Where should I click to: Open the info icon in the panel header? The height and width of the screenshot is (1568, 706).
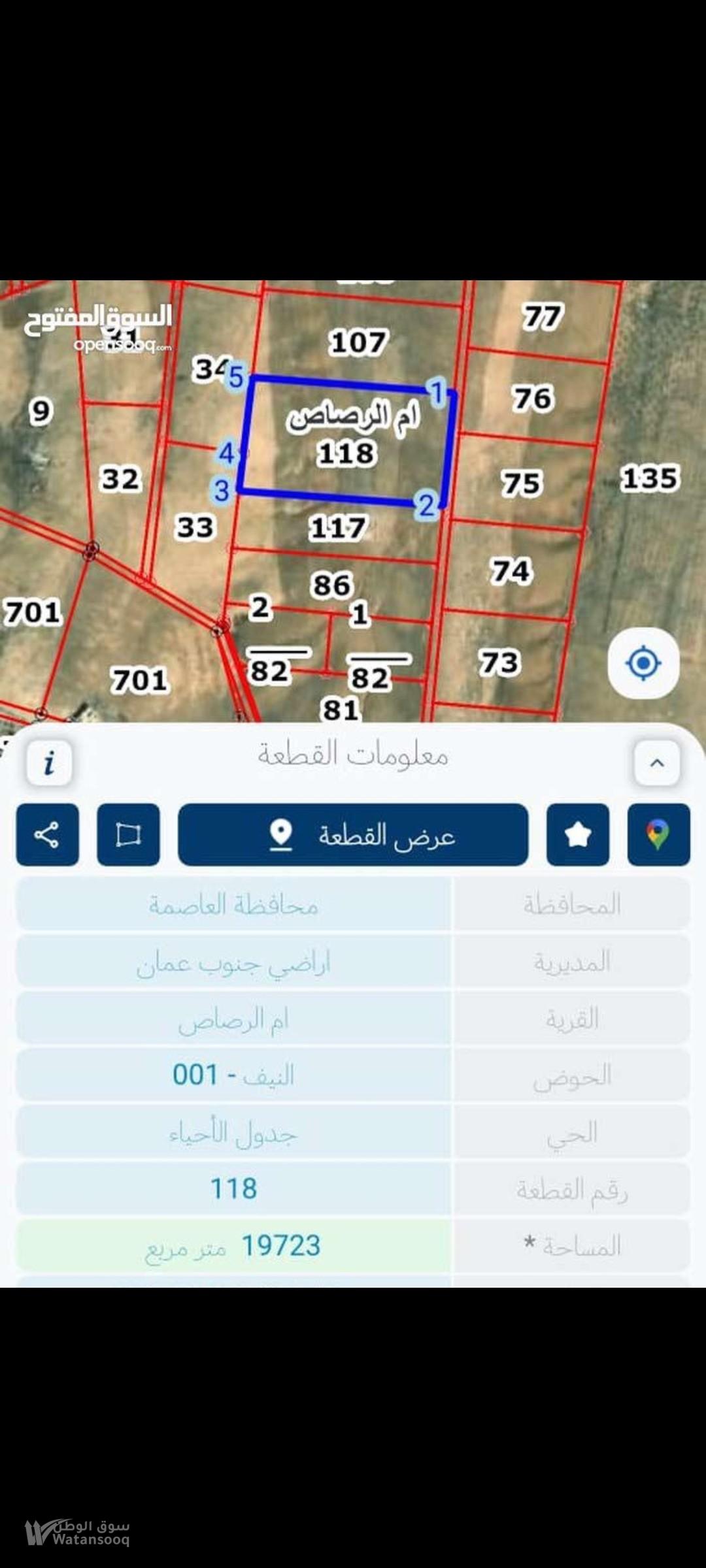click(x=49, y=762)
